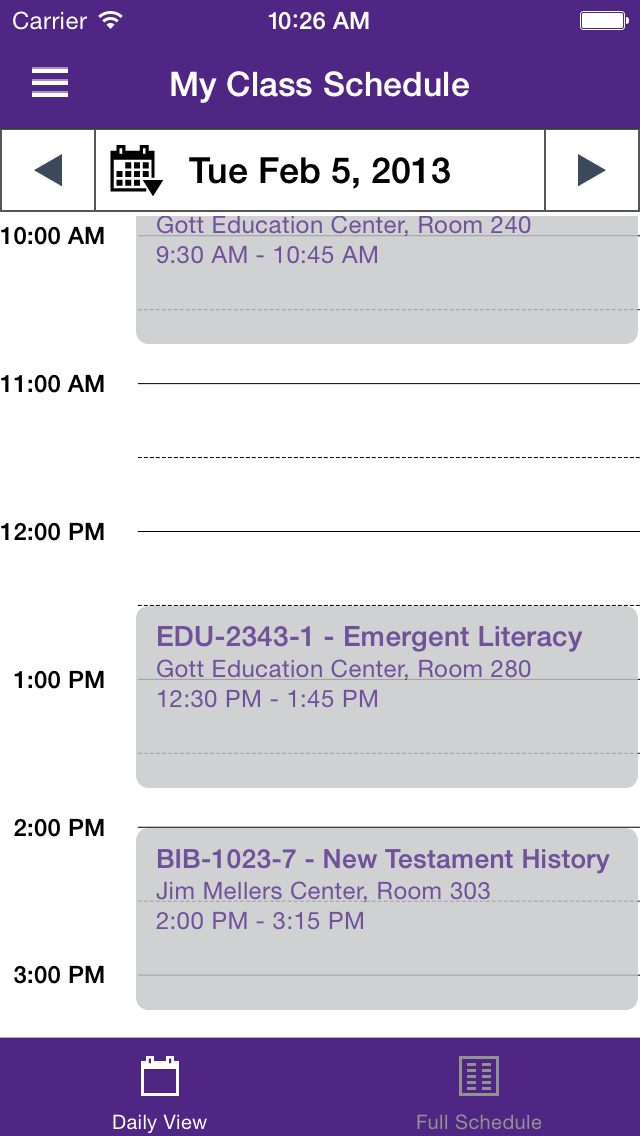Go to the next day
The height and width of the screenshot is (1136, 640).
coord(592,170)
